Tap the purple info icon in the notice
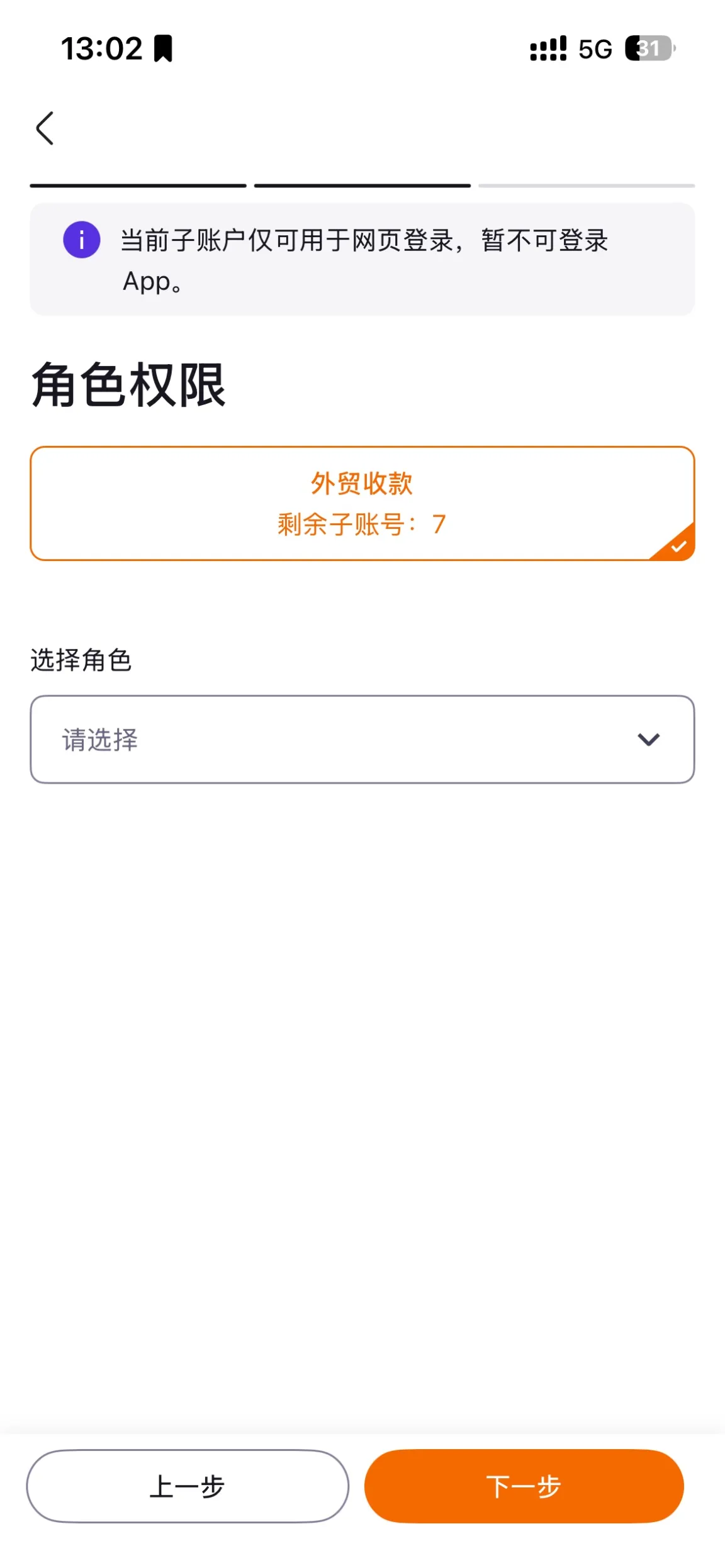This screenshot has width=725, height=1568. (x=82, y=240)
